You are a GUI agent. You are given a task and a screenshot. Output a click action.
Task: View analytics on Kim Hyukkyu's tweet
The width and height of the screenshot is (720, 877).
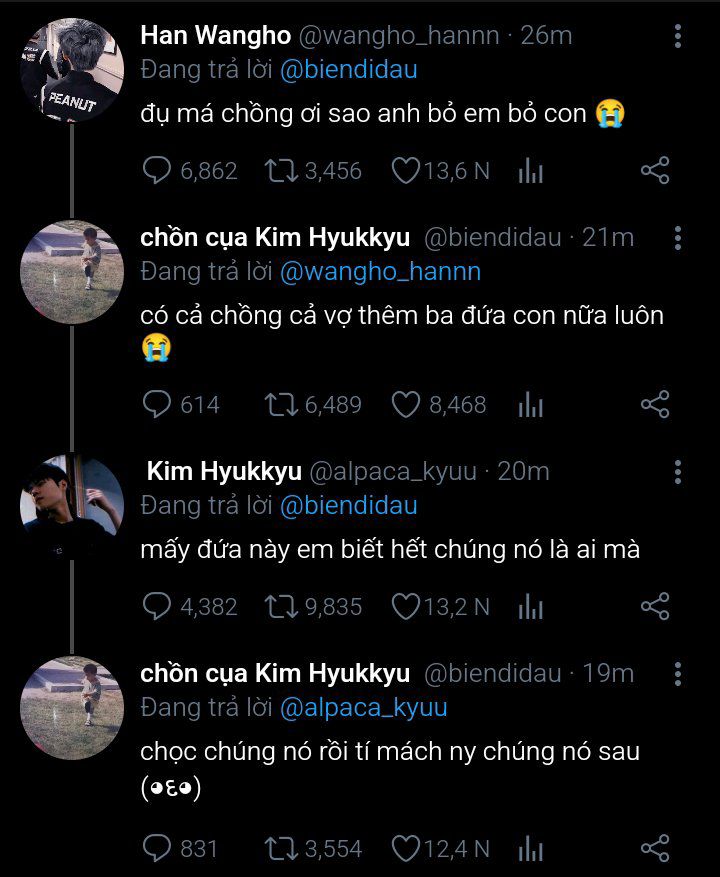(x=530, y=606)
